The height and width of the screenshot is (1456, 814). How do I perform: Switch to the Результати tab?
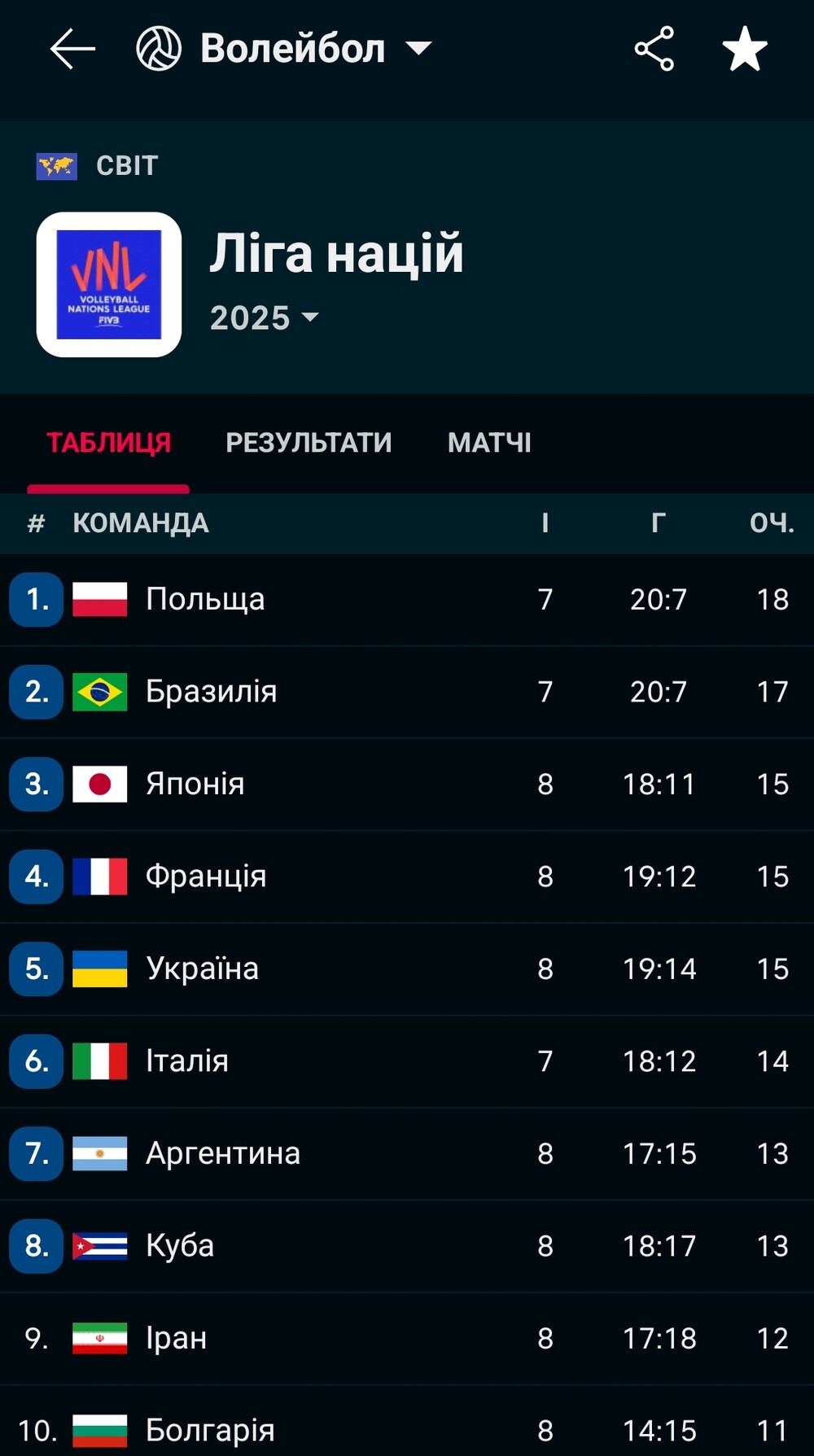[x=309, y=443]
